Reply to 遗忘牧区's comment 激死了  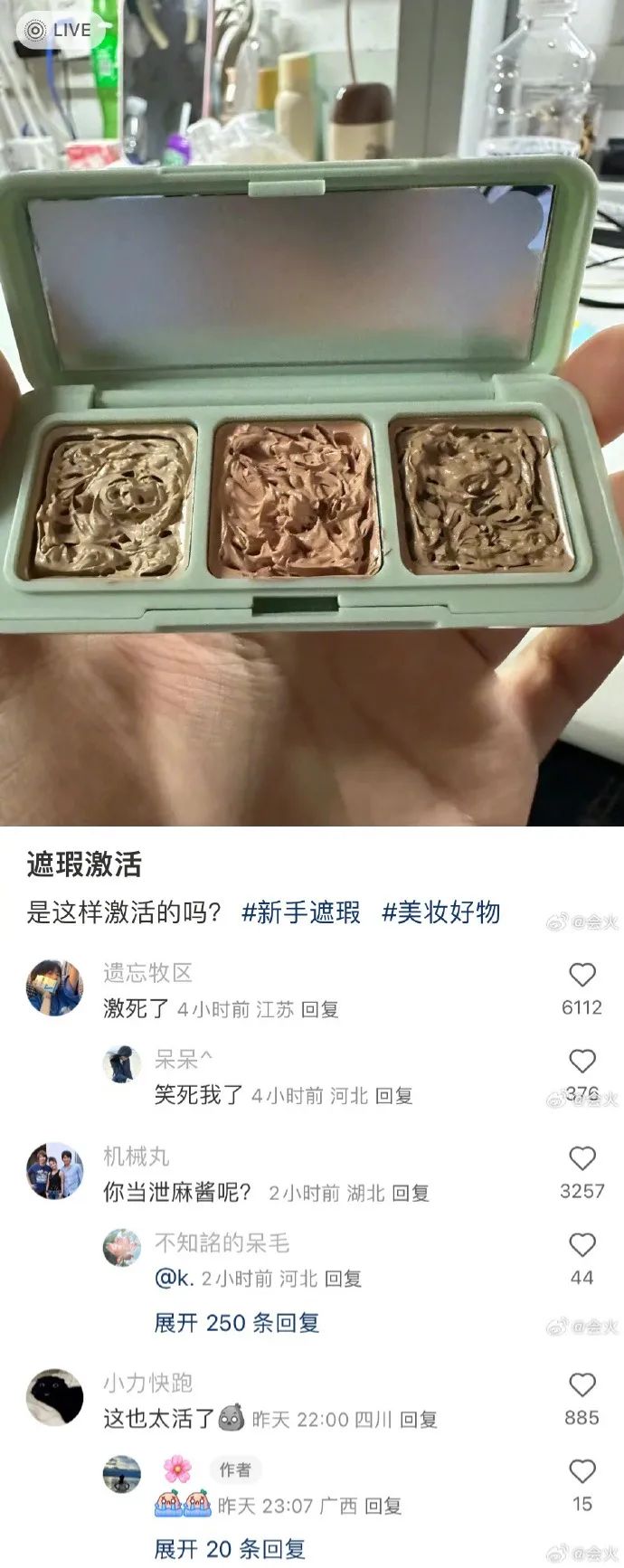(320, 1009)
